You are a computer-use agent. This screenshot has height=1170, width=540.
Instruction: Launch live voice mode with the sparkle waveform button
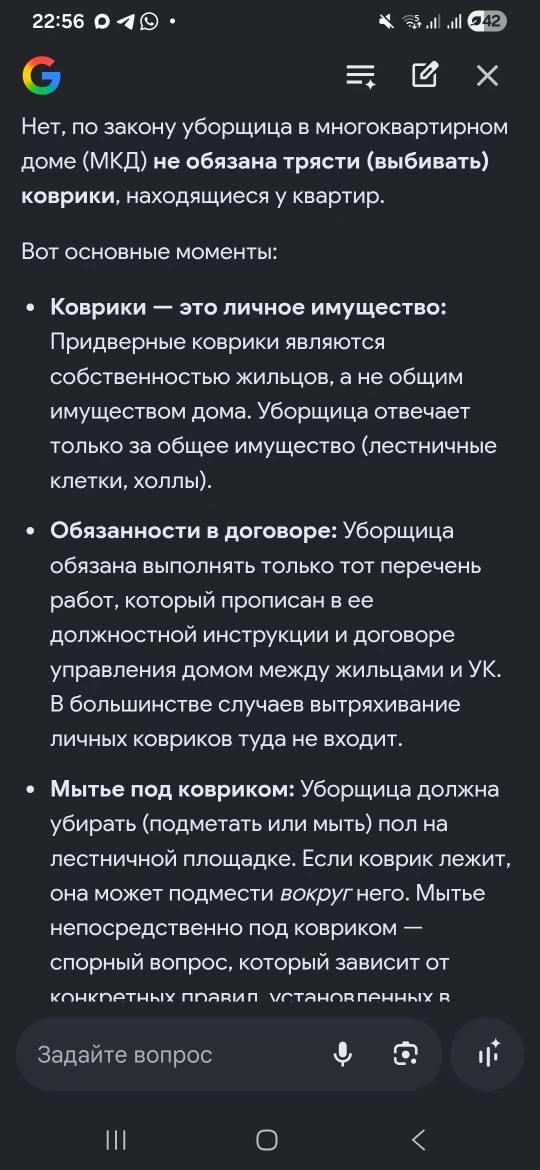(x=489, y=1054)
